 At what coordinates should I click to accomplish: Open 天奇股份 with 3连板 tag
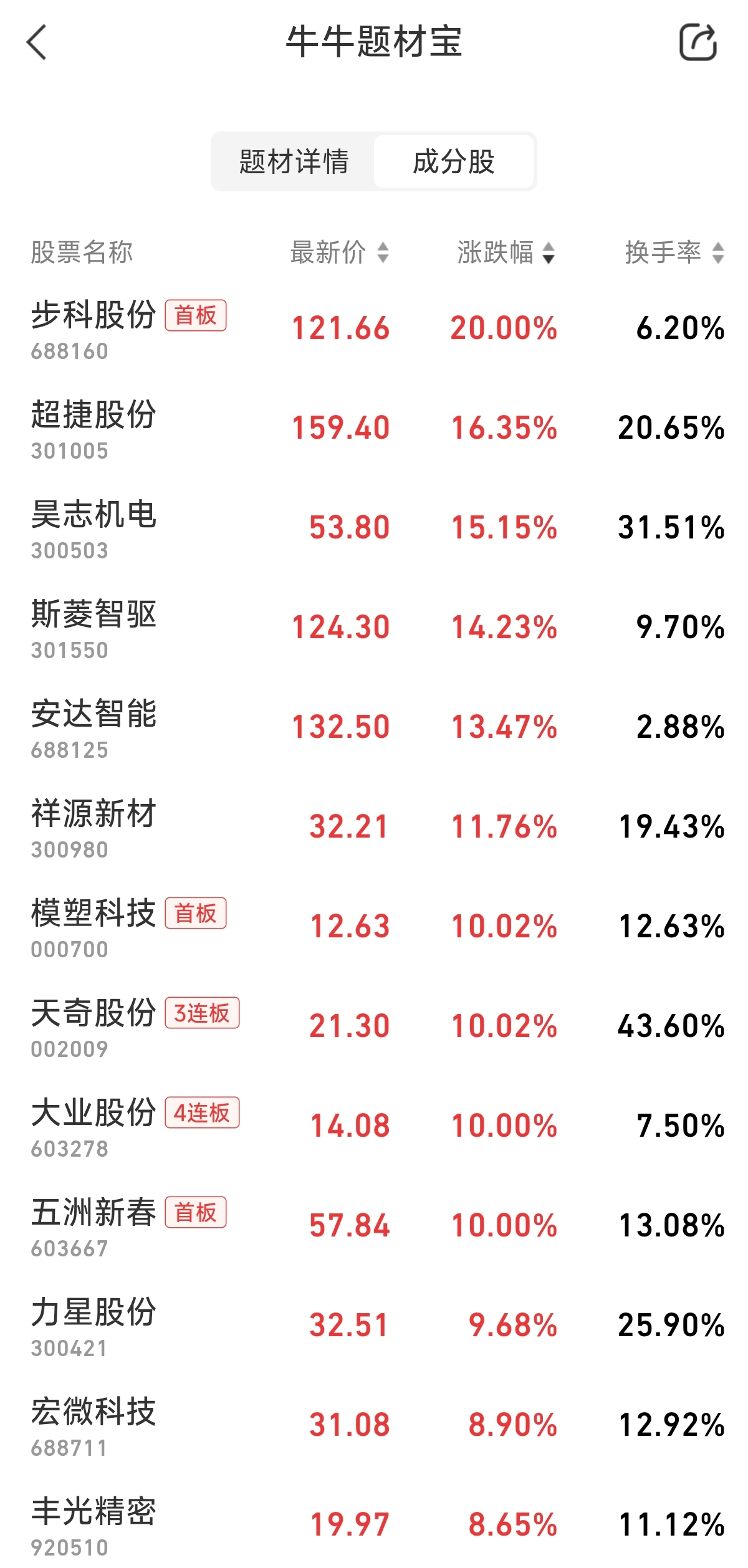pyautogui.click(x=93, y=1027)
